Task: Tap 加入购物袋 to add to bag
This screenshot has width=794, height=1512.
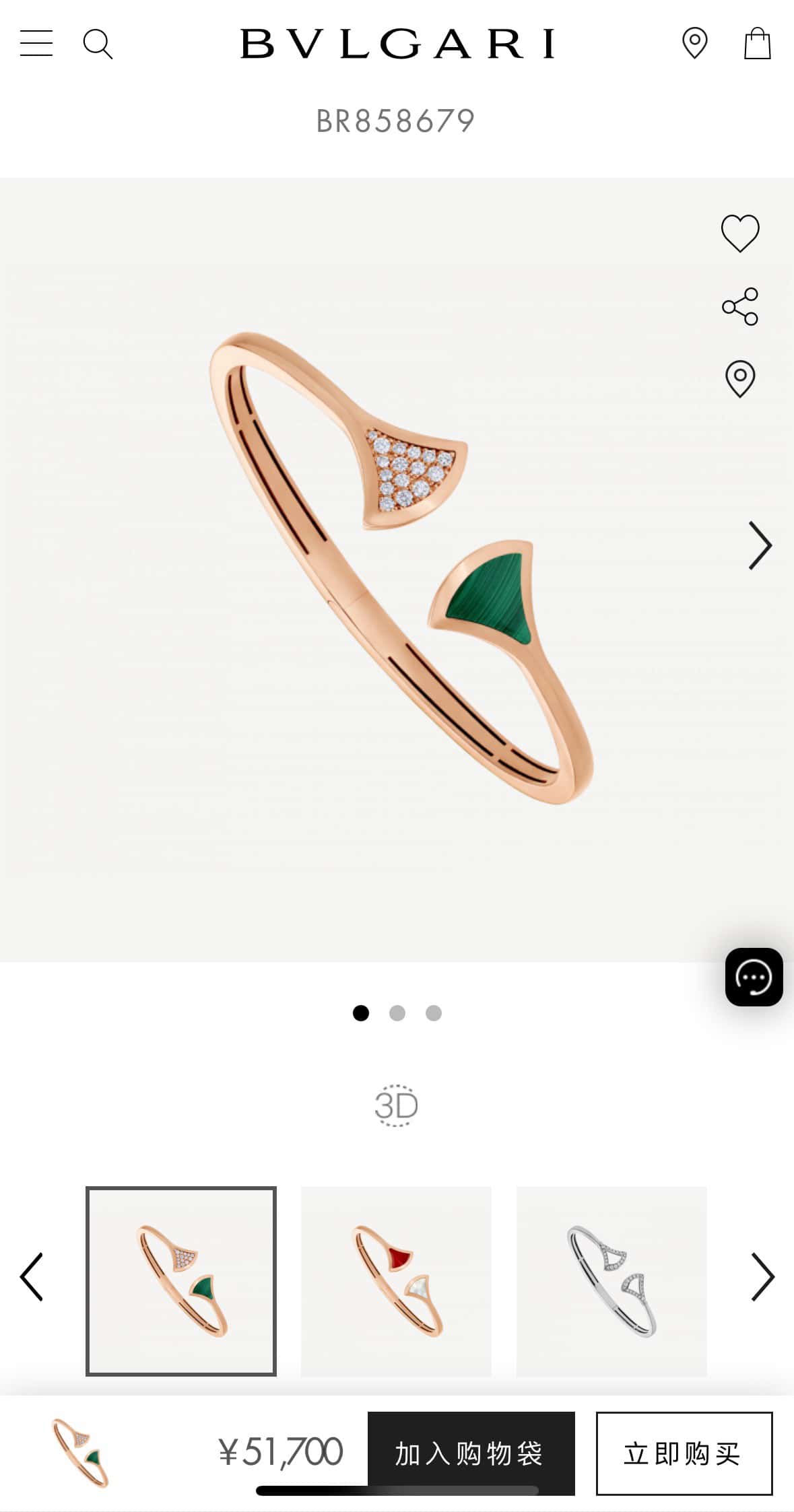Action: [x=471, y=1453]
